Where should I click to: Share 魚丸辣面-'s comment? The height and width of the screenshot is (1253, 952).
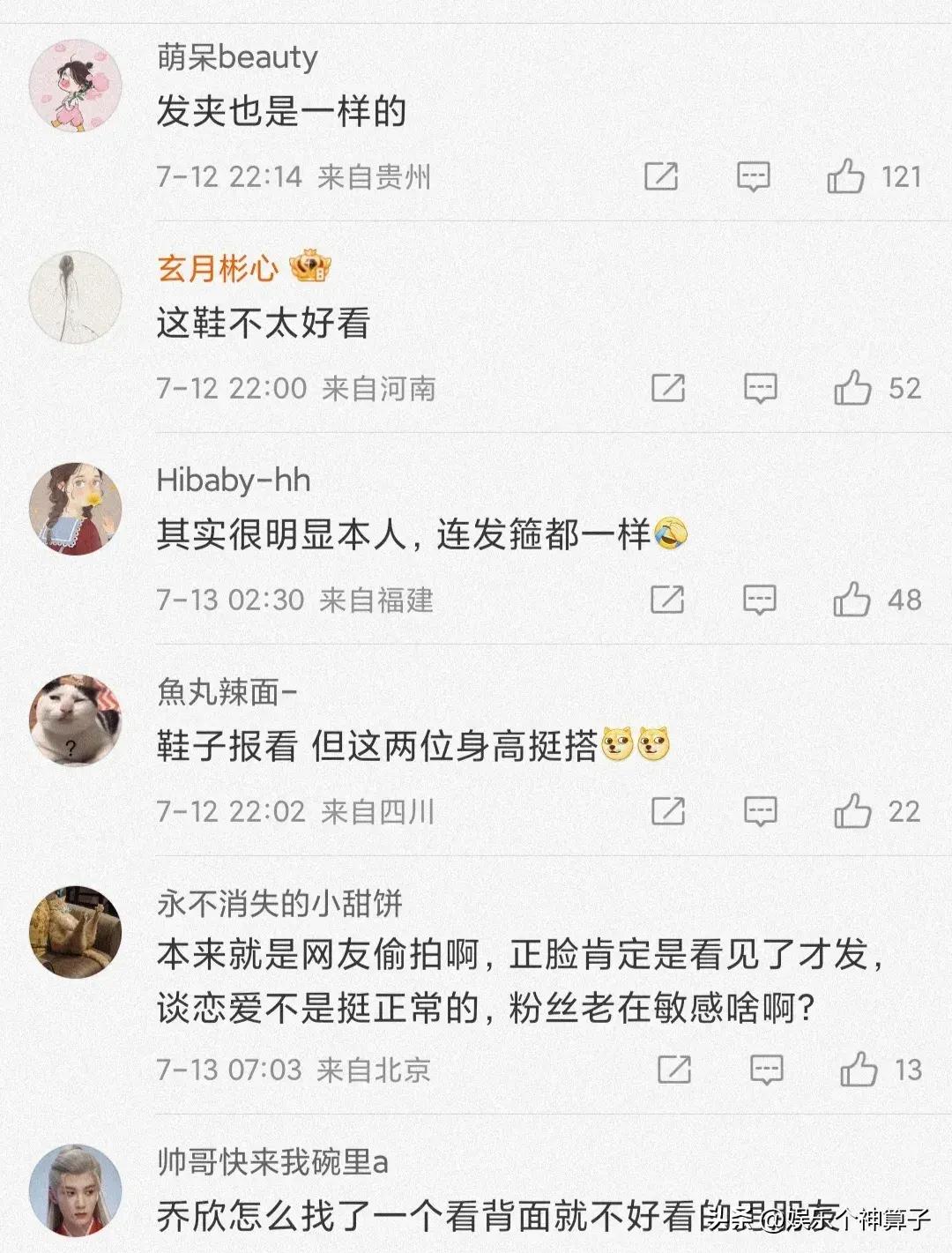667,811
